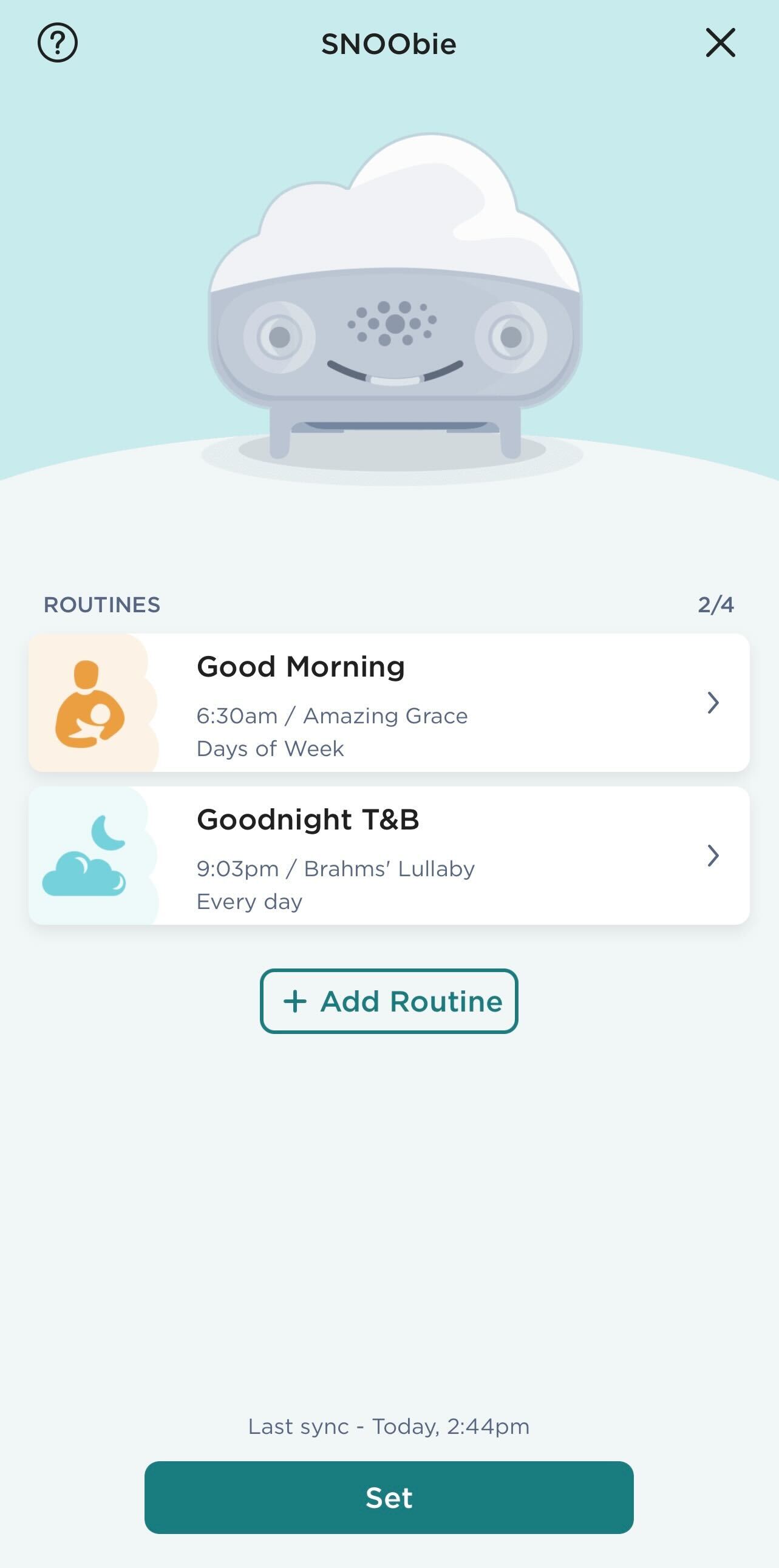Tap the Set button
Image resolution: width=779 pixels, height=1568 pixels.
click(389, 1498)
